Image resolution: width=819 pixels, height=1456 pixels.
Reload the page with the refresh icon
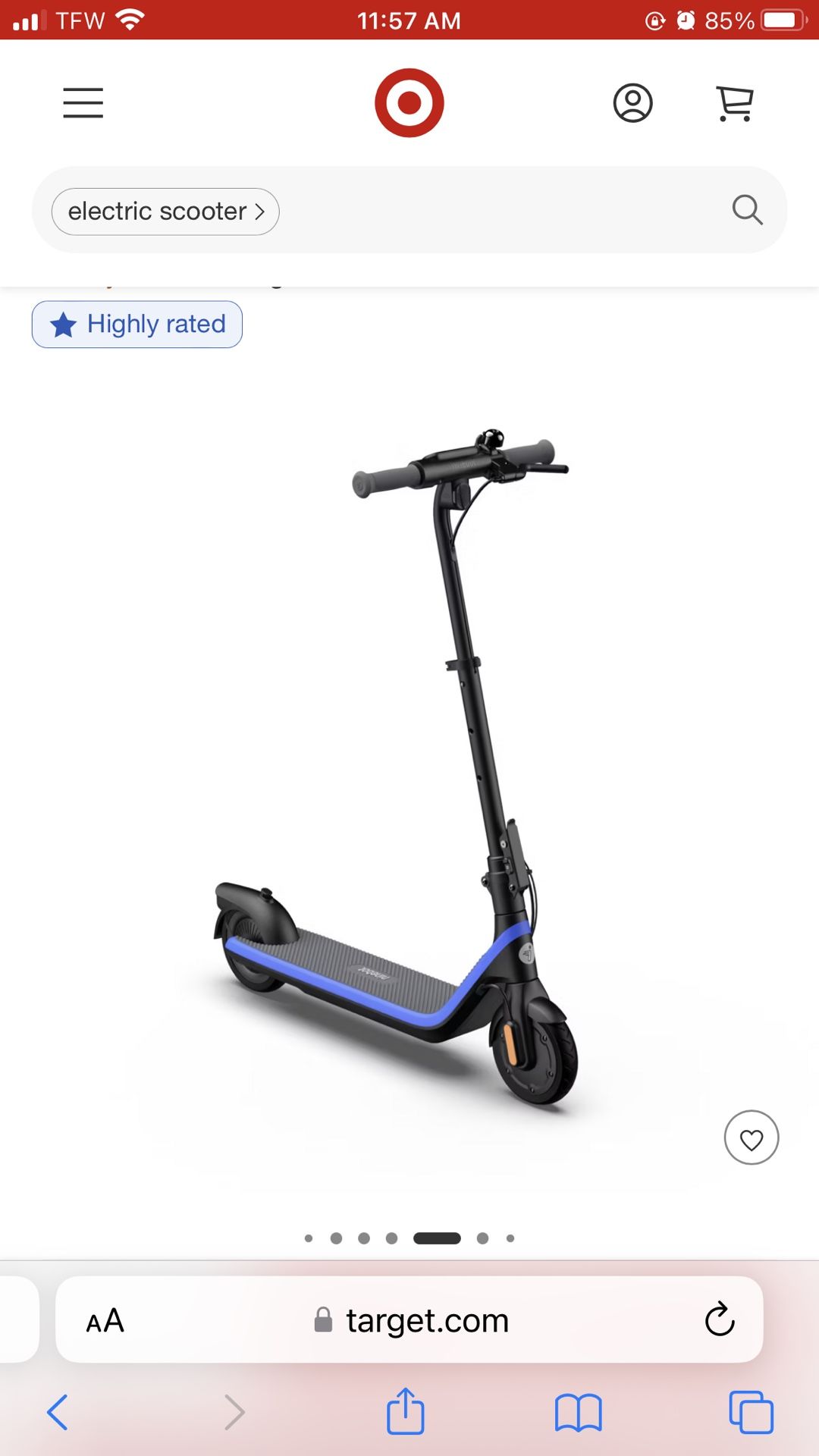click(720, 1319)
